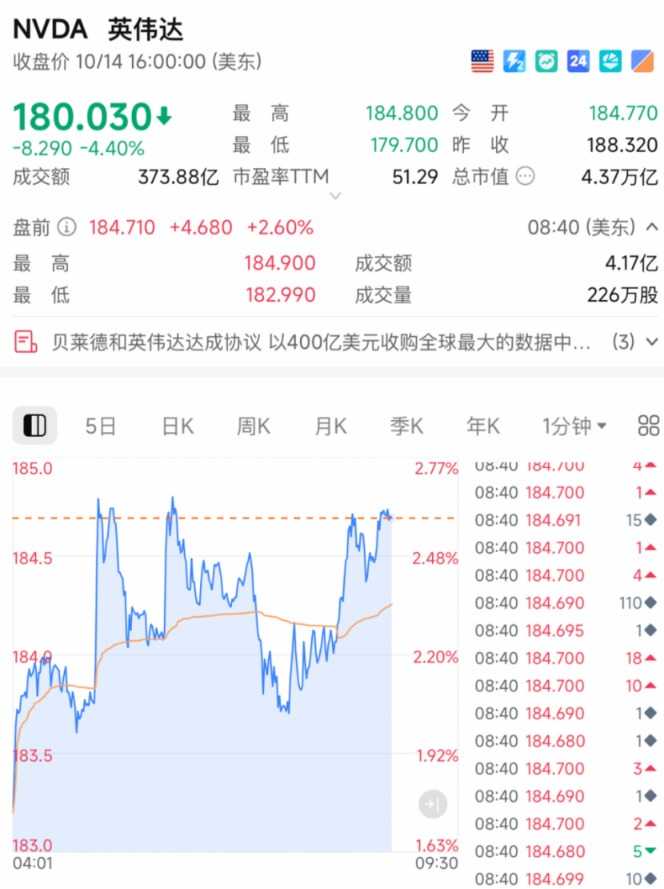
Task: Tap the 24-hour trading badge
Action: [578, 61]
